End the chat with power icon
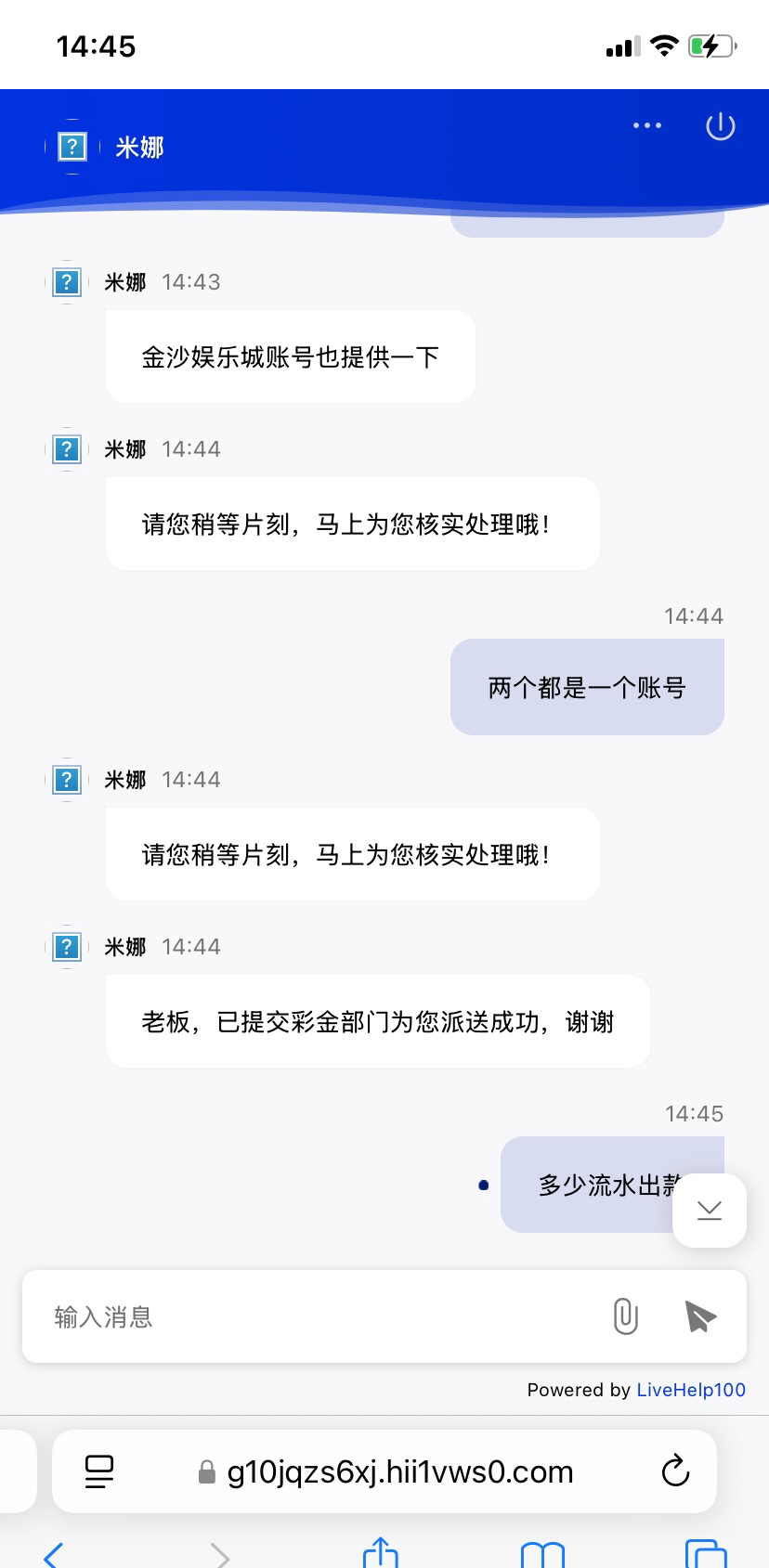The image size is (769, 1568). click(721, 126)
